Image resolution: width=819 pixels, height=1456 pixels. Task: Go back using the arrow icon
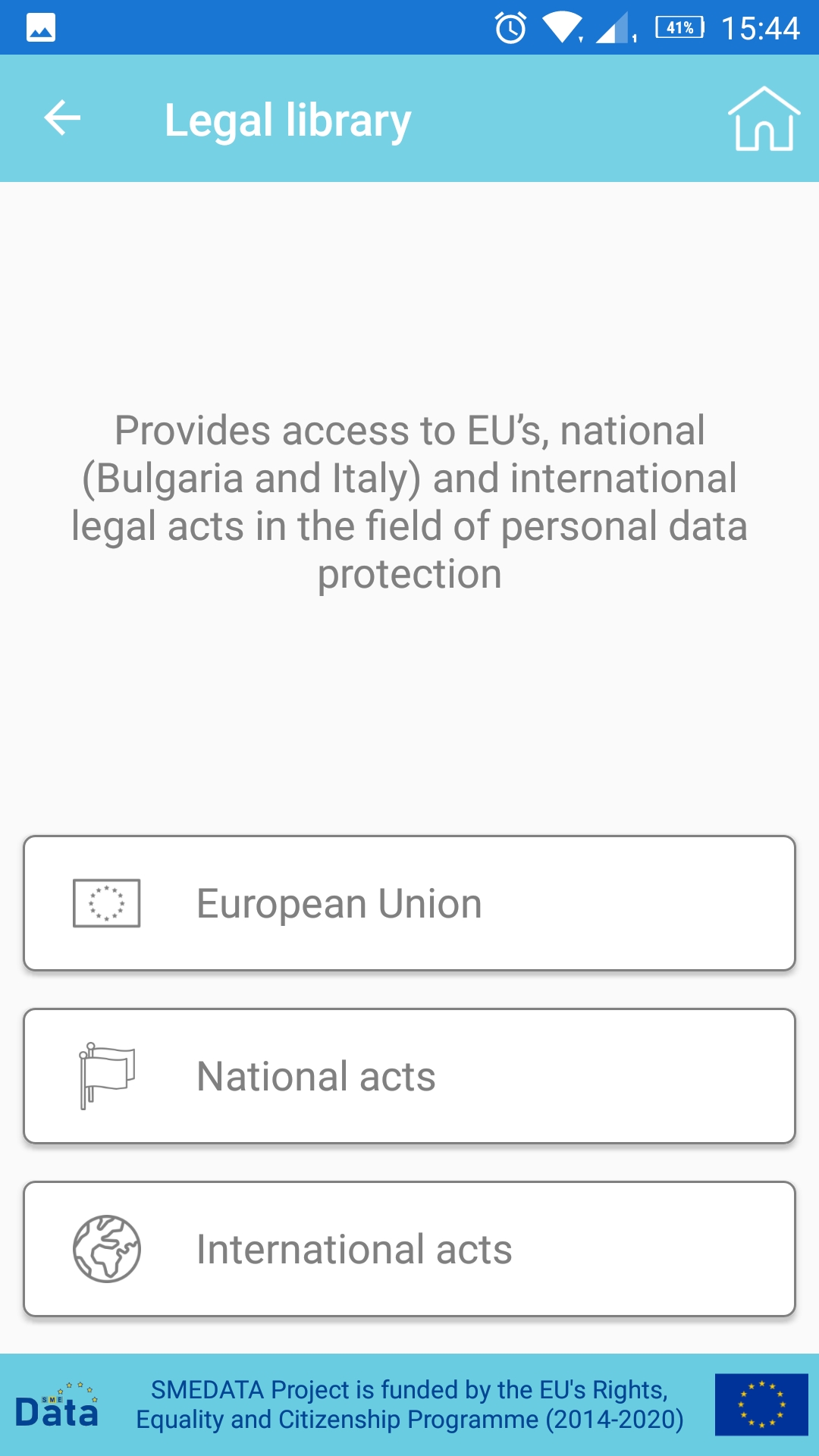(x=62, y=118)
